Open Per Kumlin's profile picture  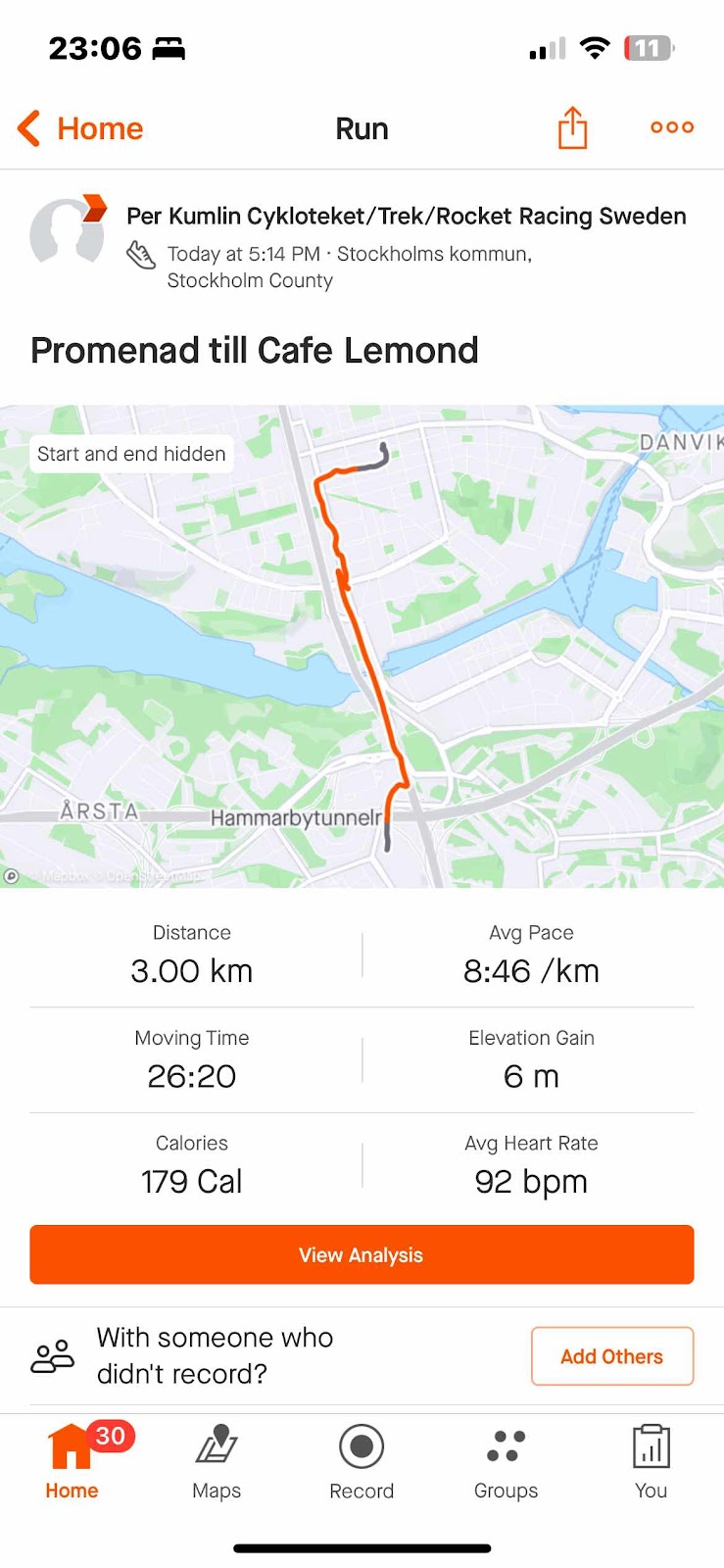tap(67, 232)
